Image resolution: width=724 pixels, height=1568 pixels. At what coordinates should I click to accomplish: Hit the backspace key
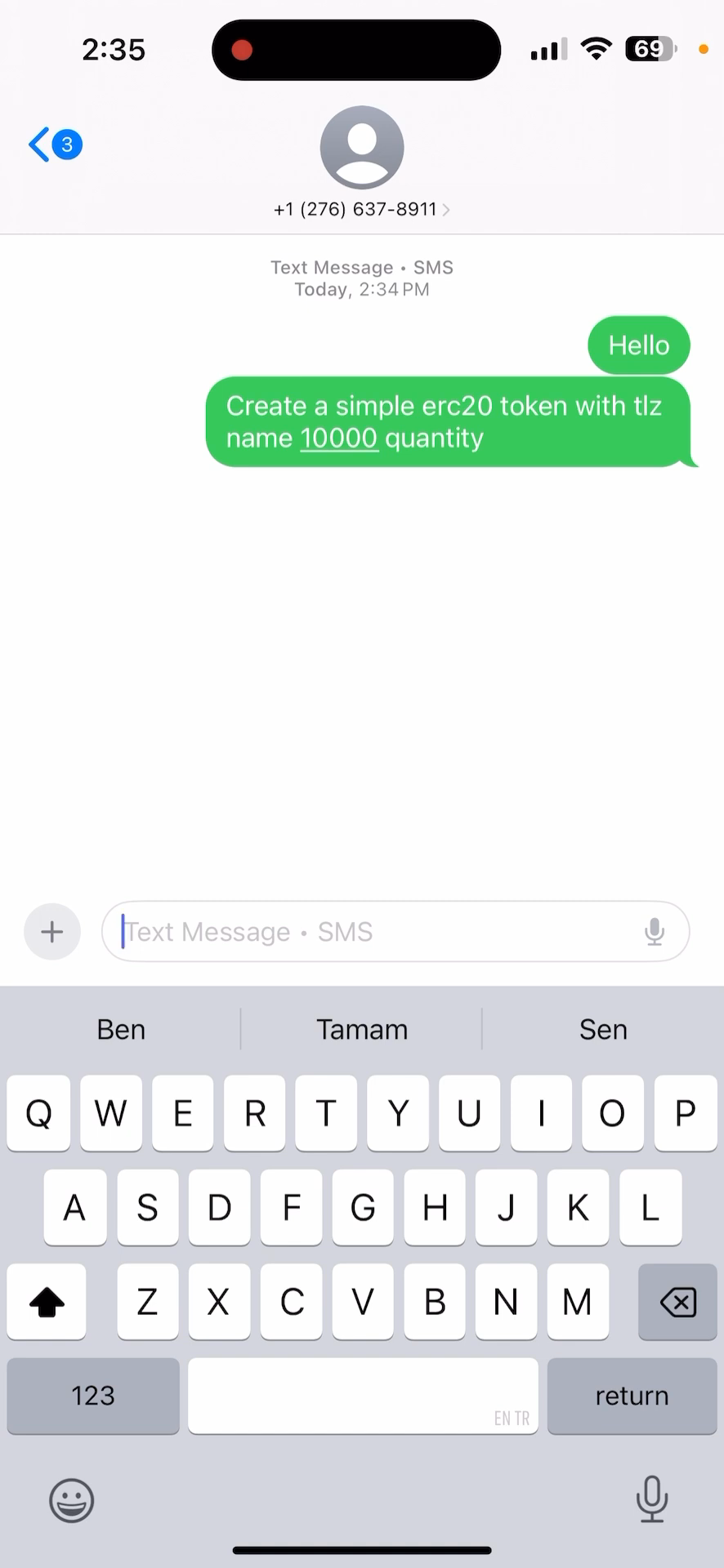(x=677, y=1302)
